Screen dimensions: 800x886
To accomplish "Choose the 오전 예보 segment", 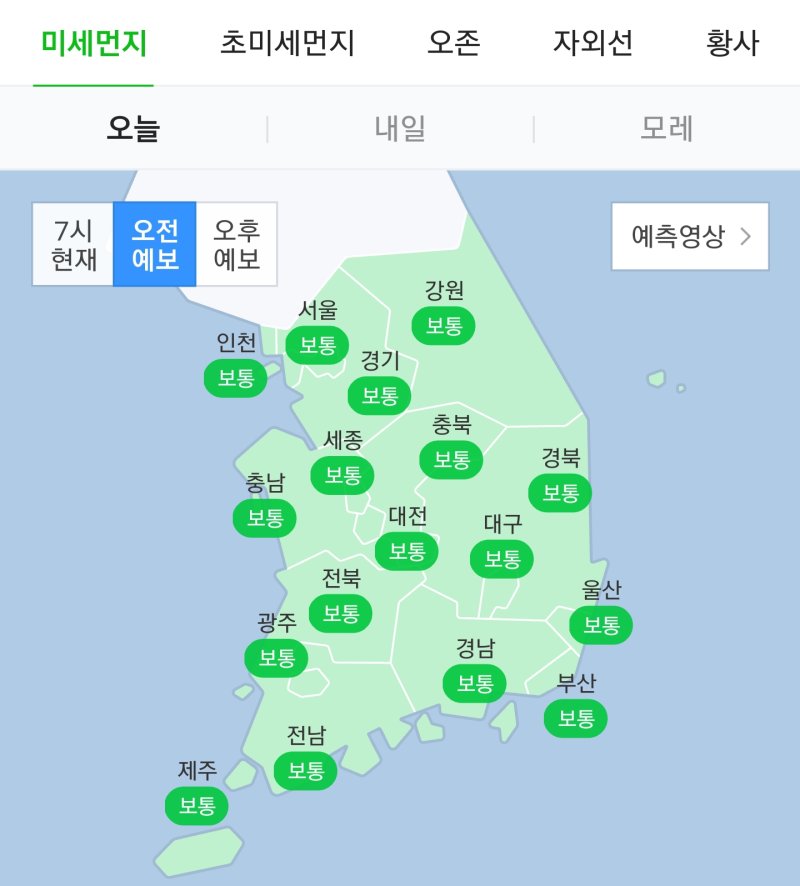I will [155, 245].
